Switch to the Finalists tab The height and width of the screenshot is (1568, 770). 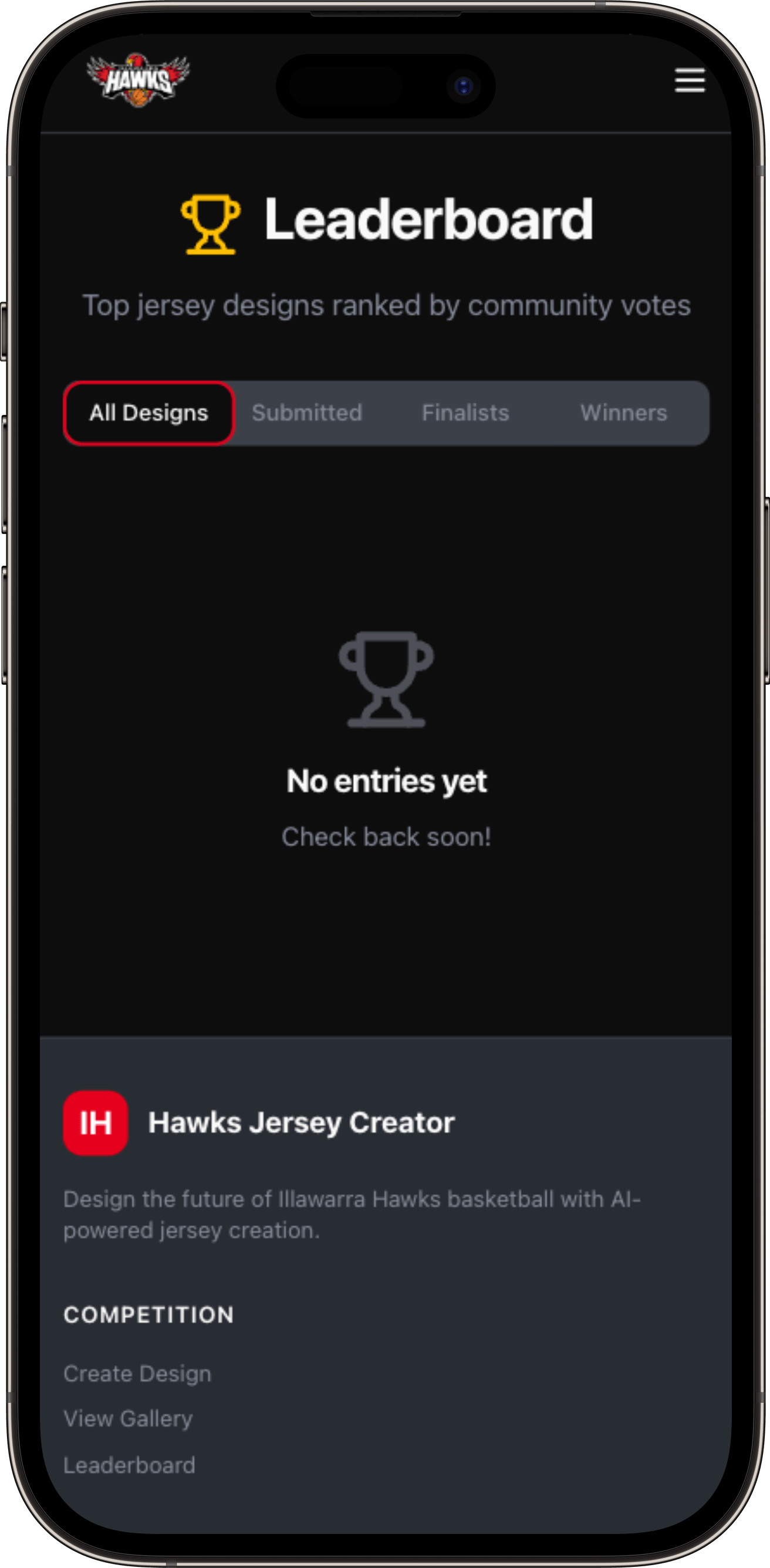(465, 413)
